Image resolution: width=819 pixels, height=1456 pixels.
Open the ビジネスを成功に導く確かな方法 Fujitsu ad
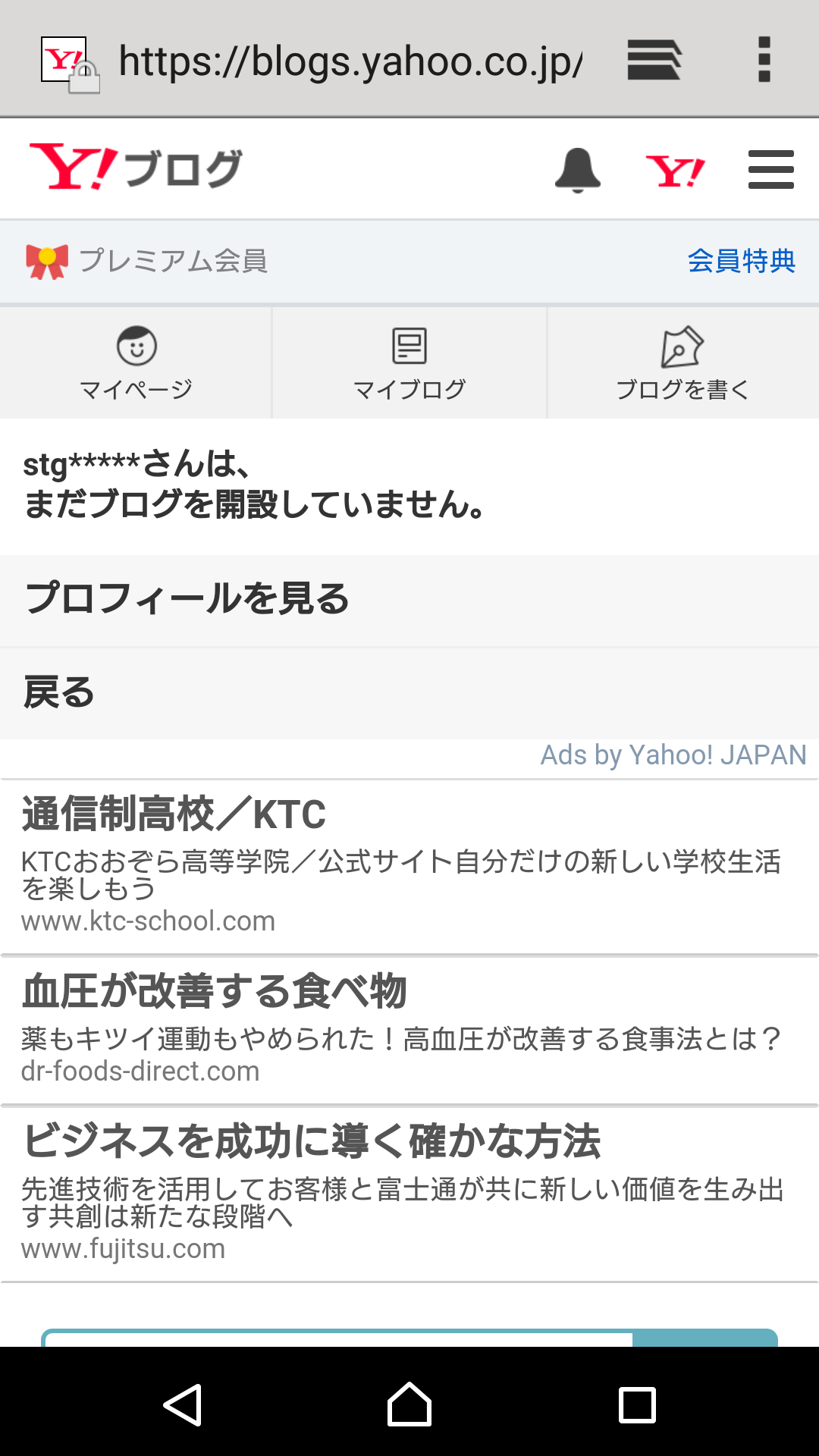coord(409,1194)
